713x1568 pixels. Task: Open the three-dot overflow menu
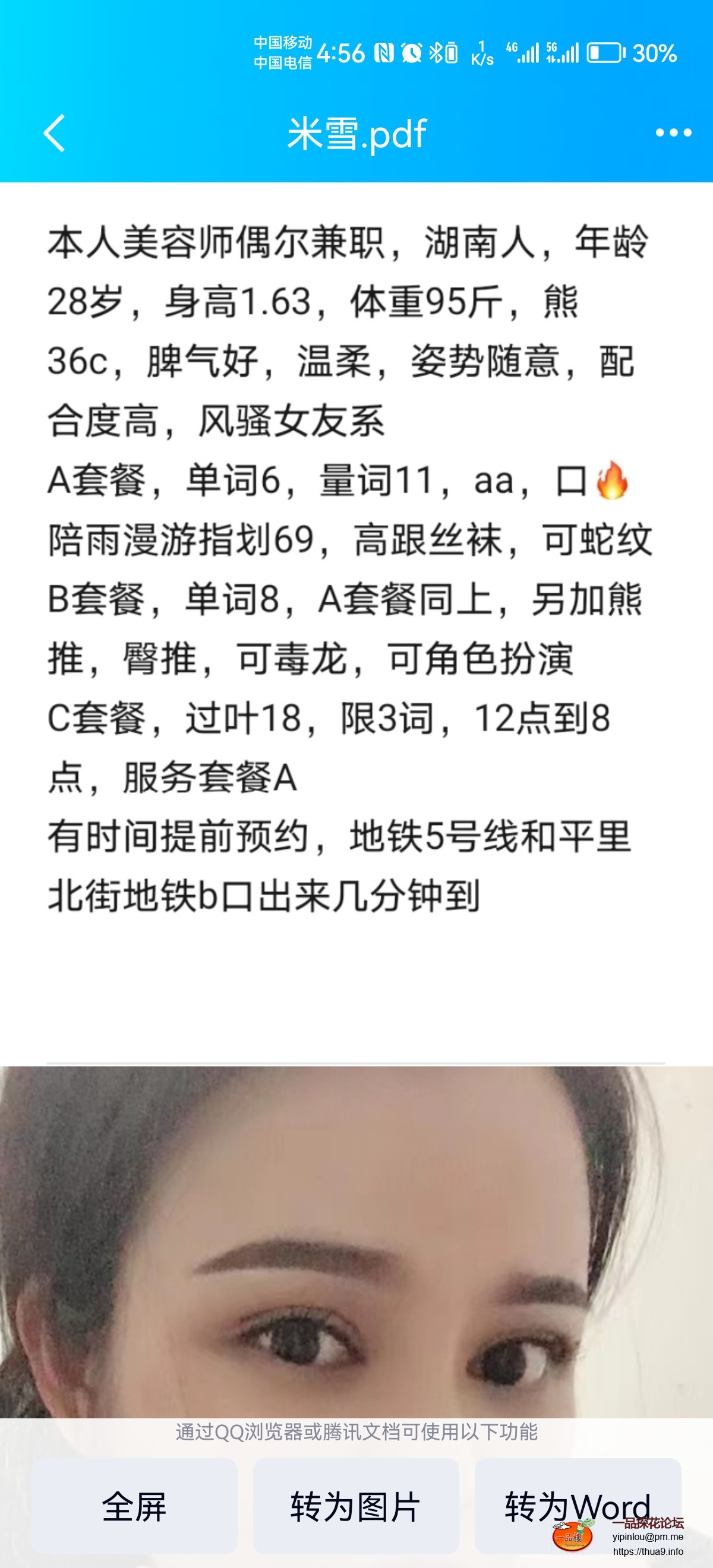click(673, 132)
